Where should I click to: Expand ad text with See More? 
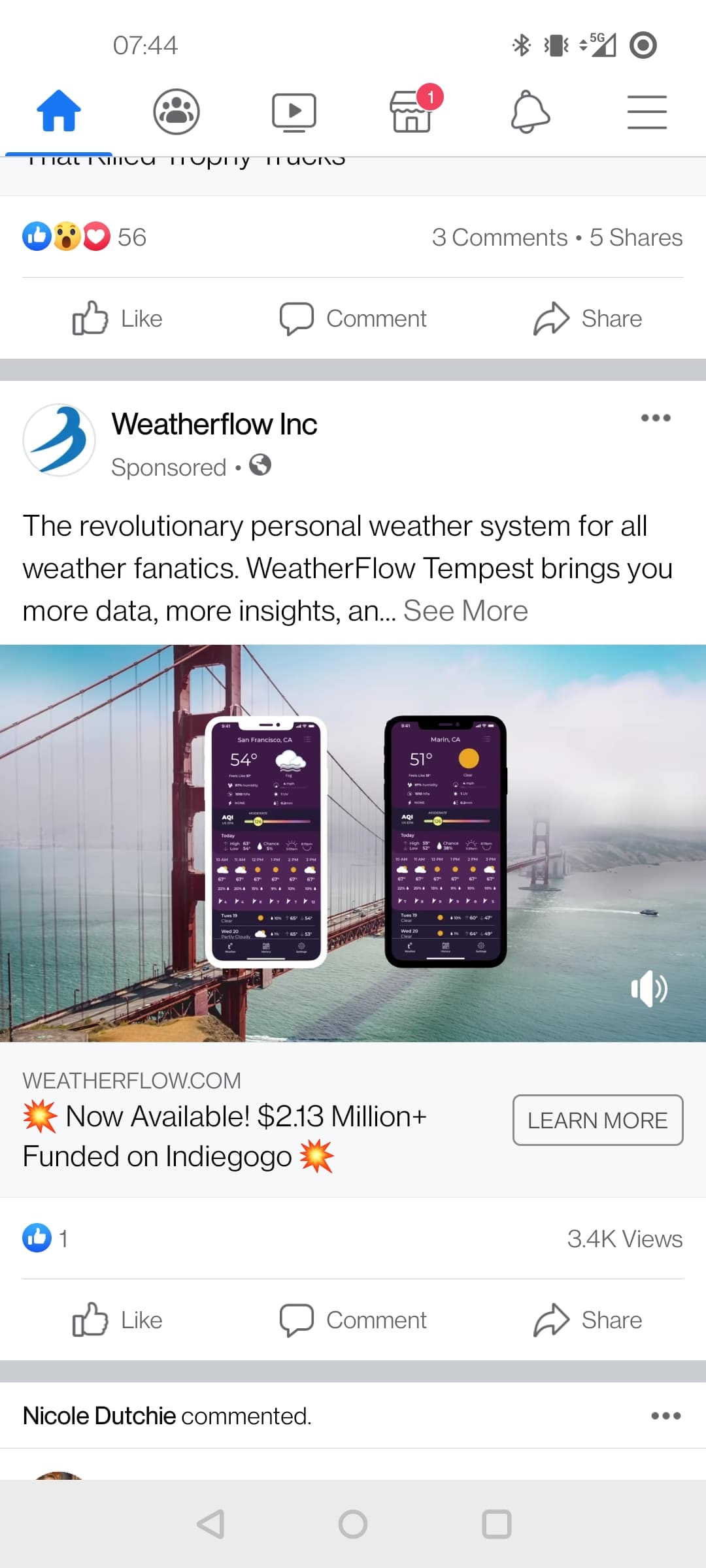coord(465,612)
